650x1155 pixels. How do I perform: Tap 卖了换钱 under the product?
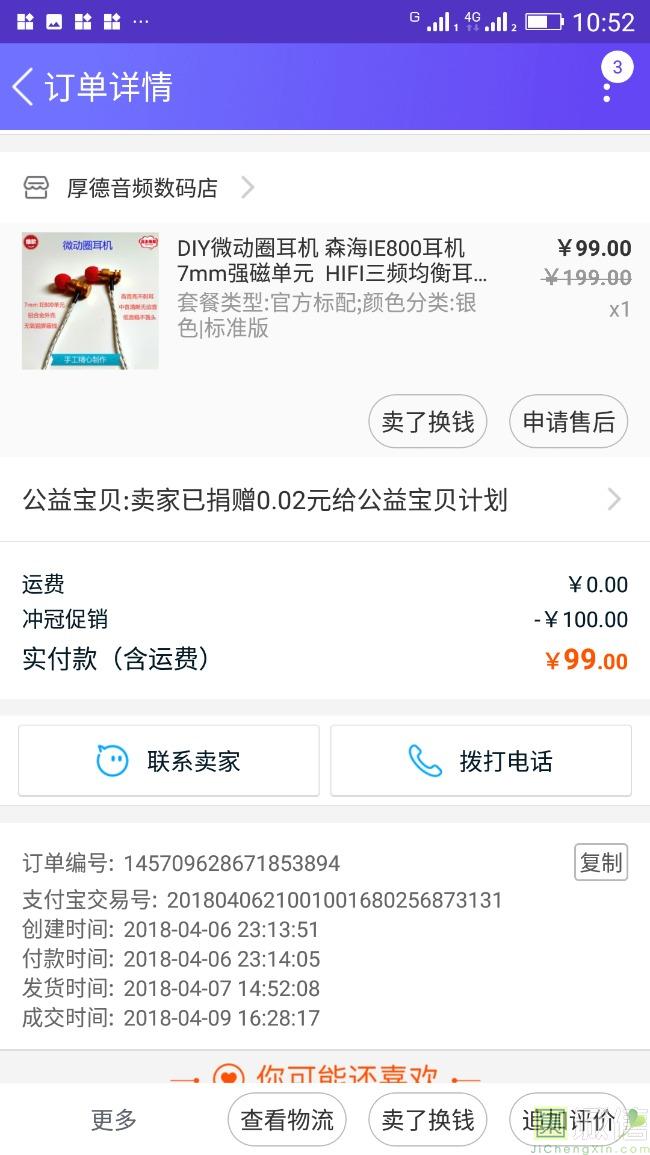pyautogui.click(x=427, y=422)
